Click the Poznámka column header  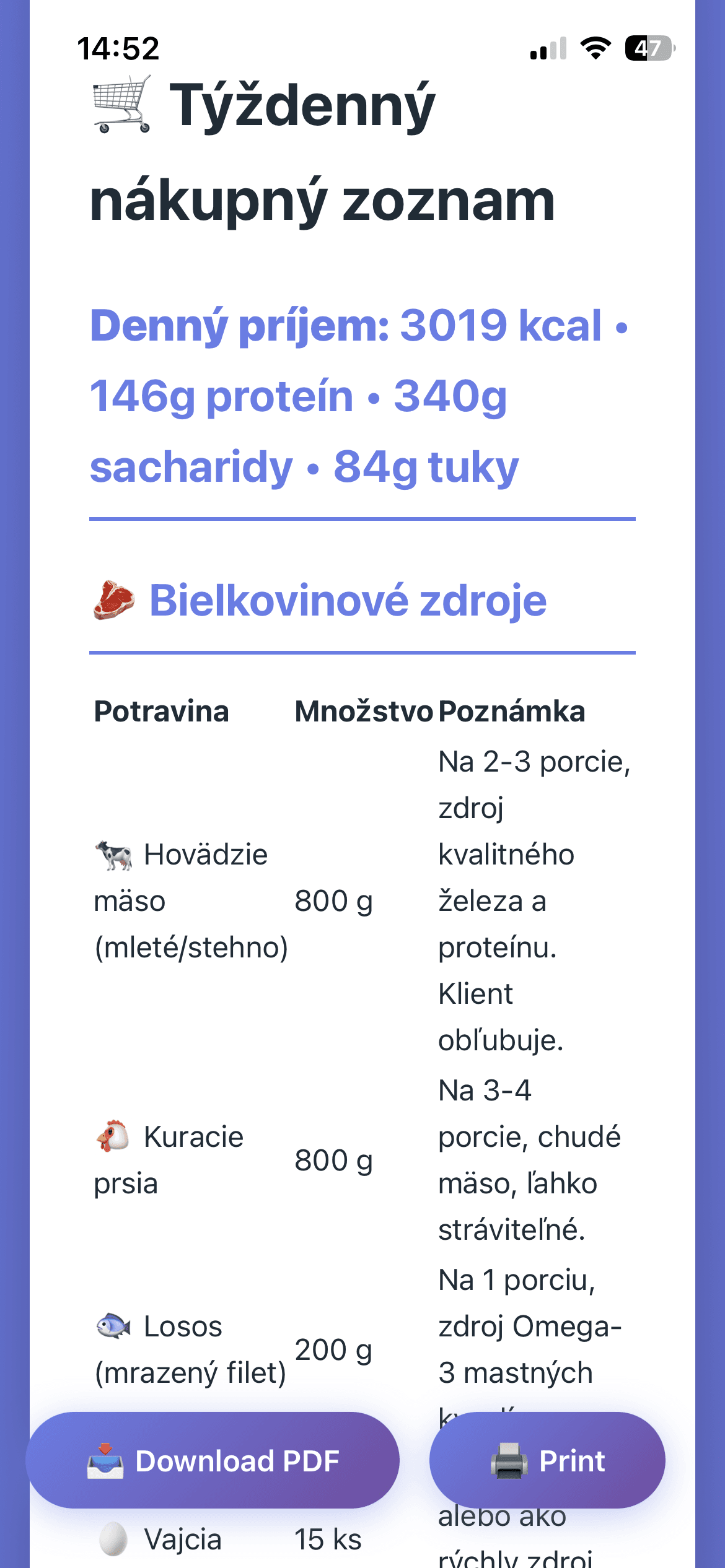[512, 712]
